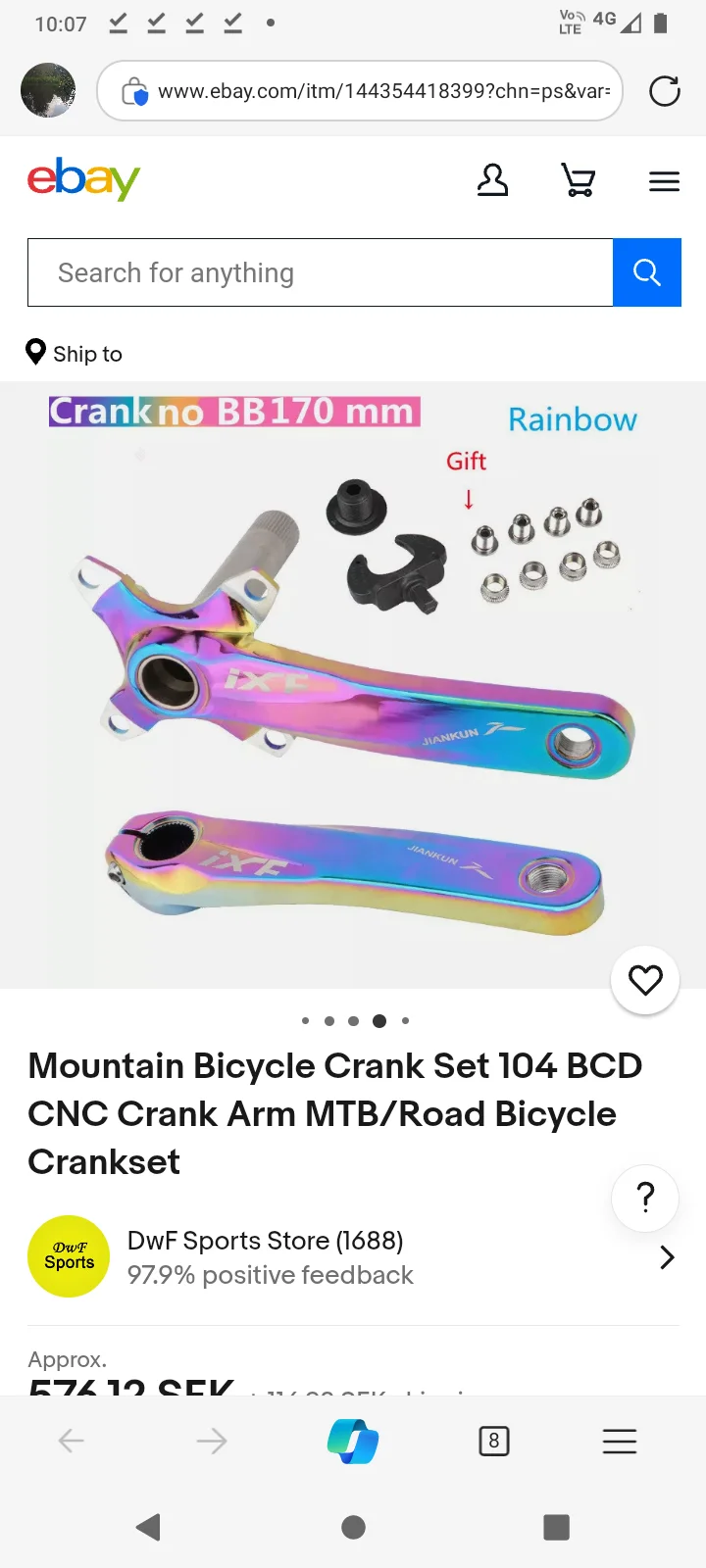This screenshot has width=706, height=1568.
Task: Change the Ship to location
Action: tap(76, 353)
